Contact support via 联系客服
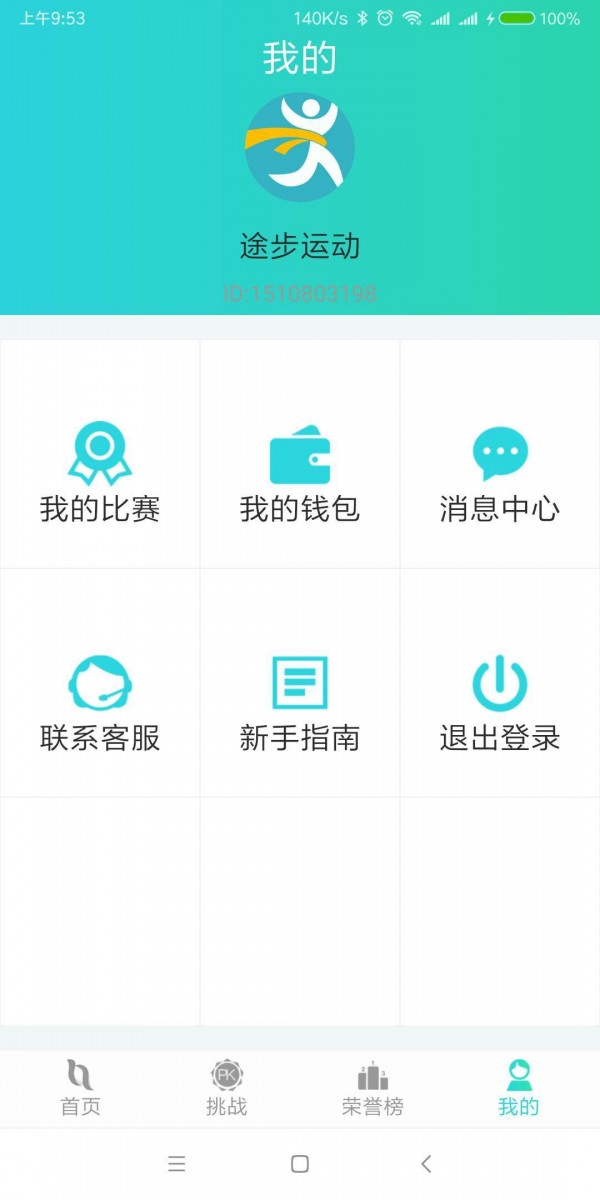The image size is (600, 1200). point(100,702)
